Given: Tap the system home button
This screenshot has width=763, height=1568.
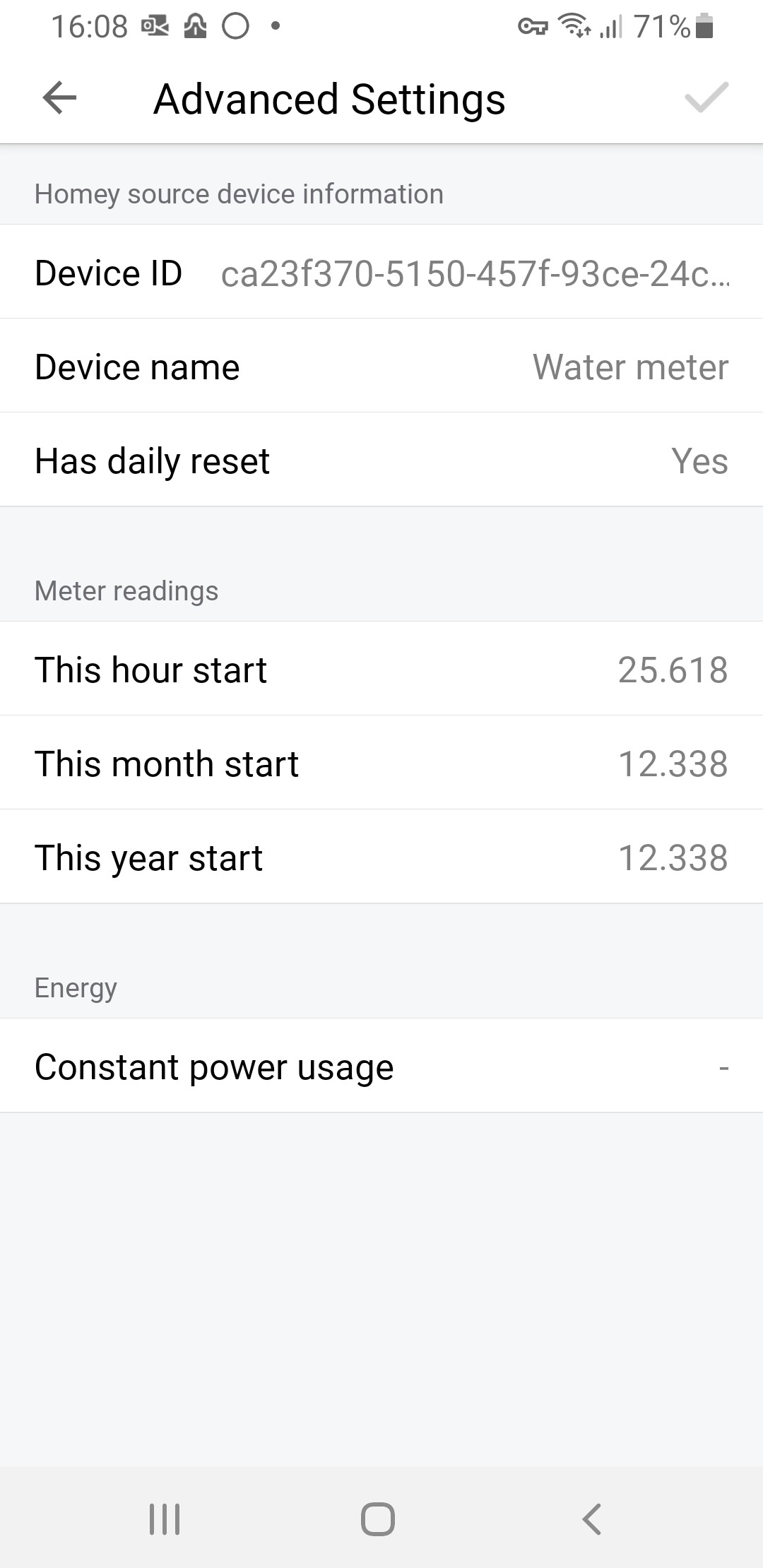Looking at the screenshot, I should coord(378,1519).
